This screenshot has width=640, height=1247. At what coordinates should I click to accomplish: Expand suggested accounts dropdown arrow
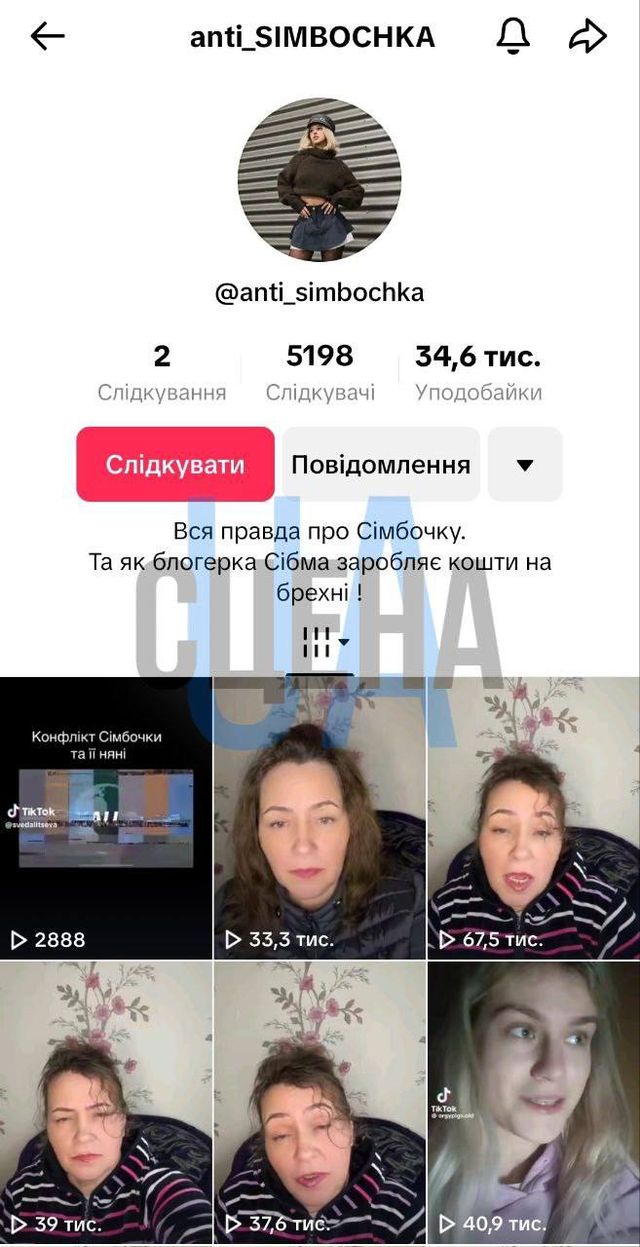[524, 464]
